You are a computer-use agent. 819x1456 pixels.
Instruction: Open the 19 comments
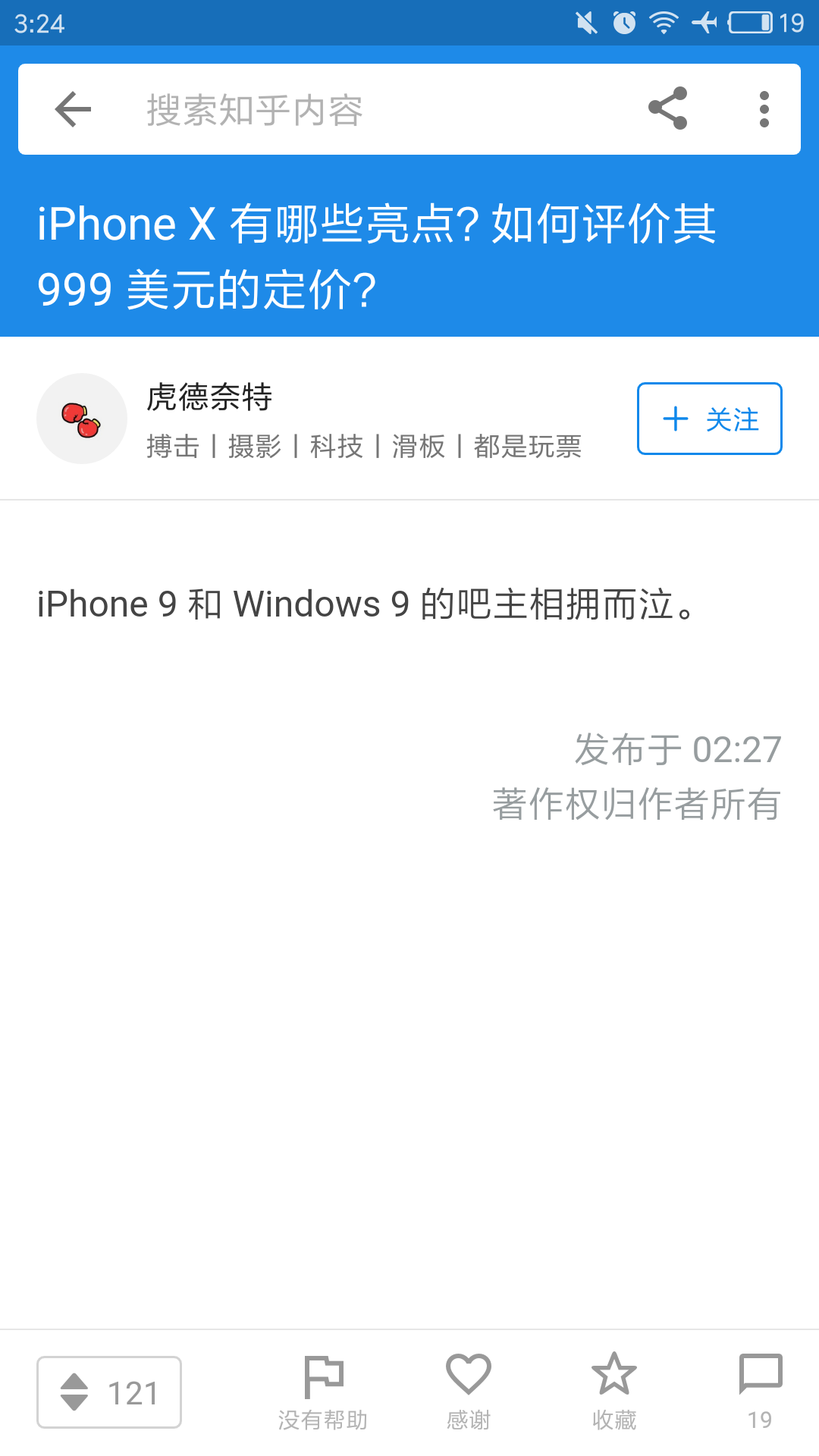coord(760,1392)
